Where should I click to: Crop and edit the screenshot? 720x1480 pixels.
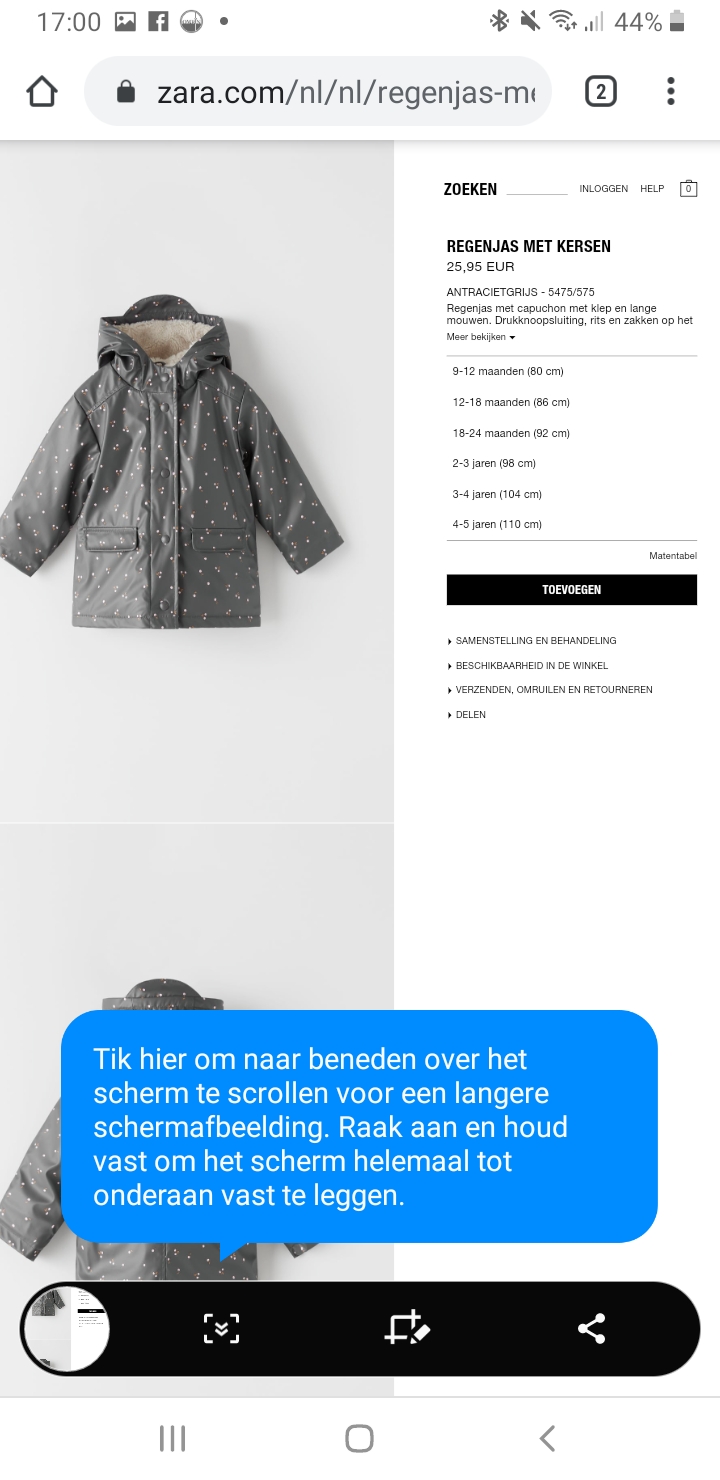pyautogui.click(x=407, y=1329)
